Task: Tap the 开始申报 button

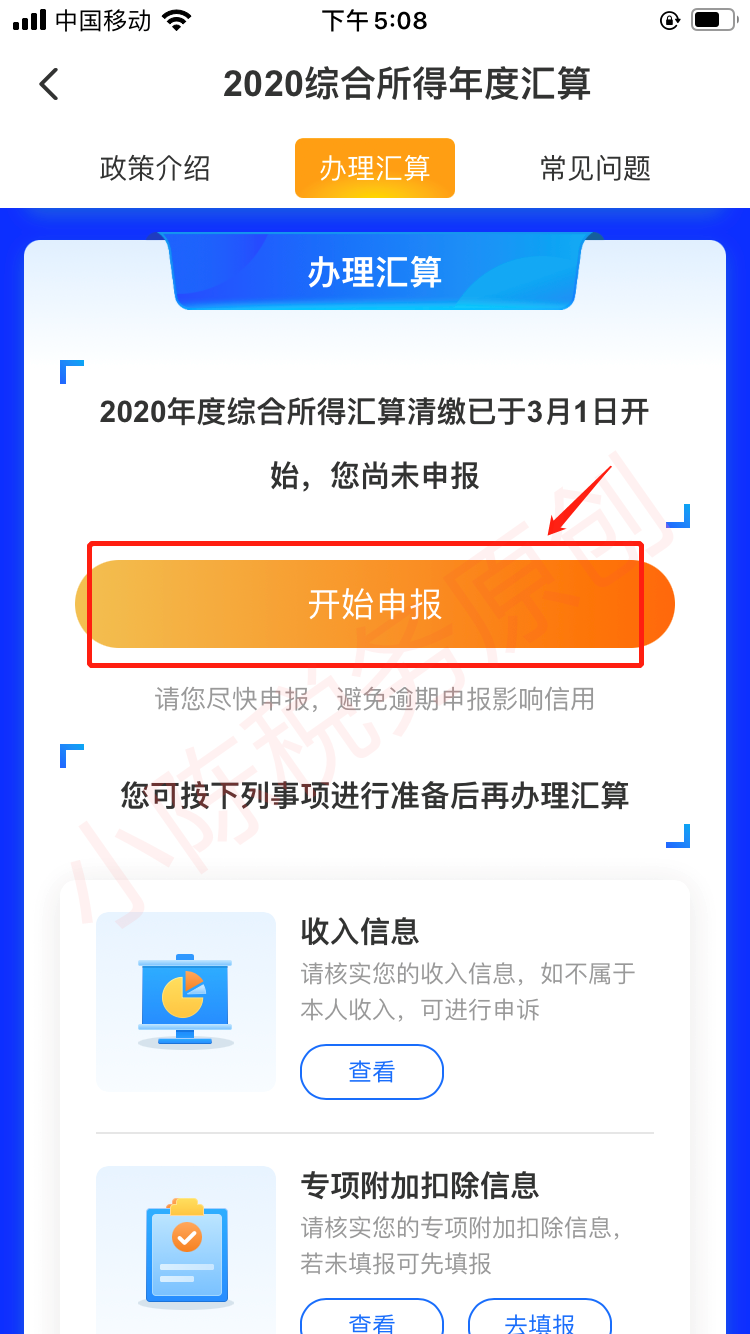Action: [375, 604]
